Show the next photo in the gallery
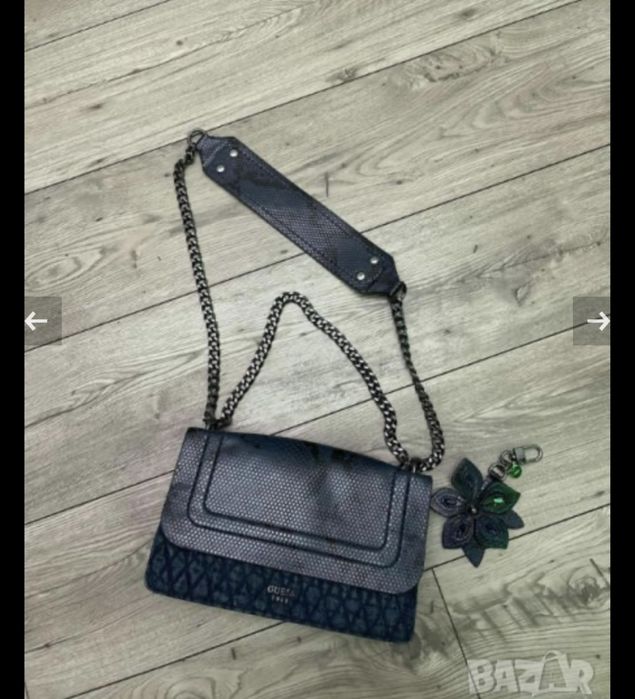Viewport: 635px width, 699px height. click(597, 321)
